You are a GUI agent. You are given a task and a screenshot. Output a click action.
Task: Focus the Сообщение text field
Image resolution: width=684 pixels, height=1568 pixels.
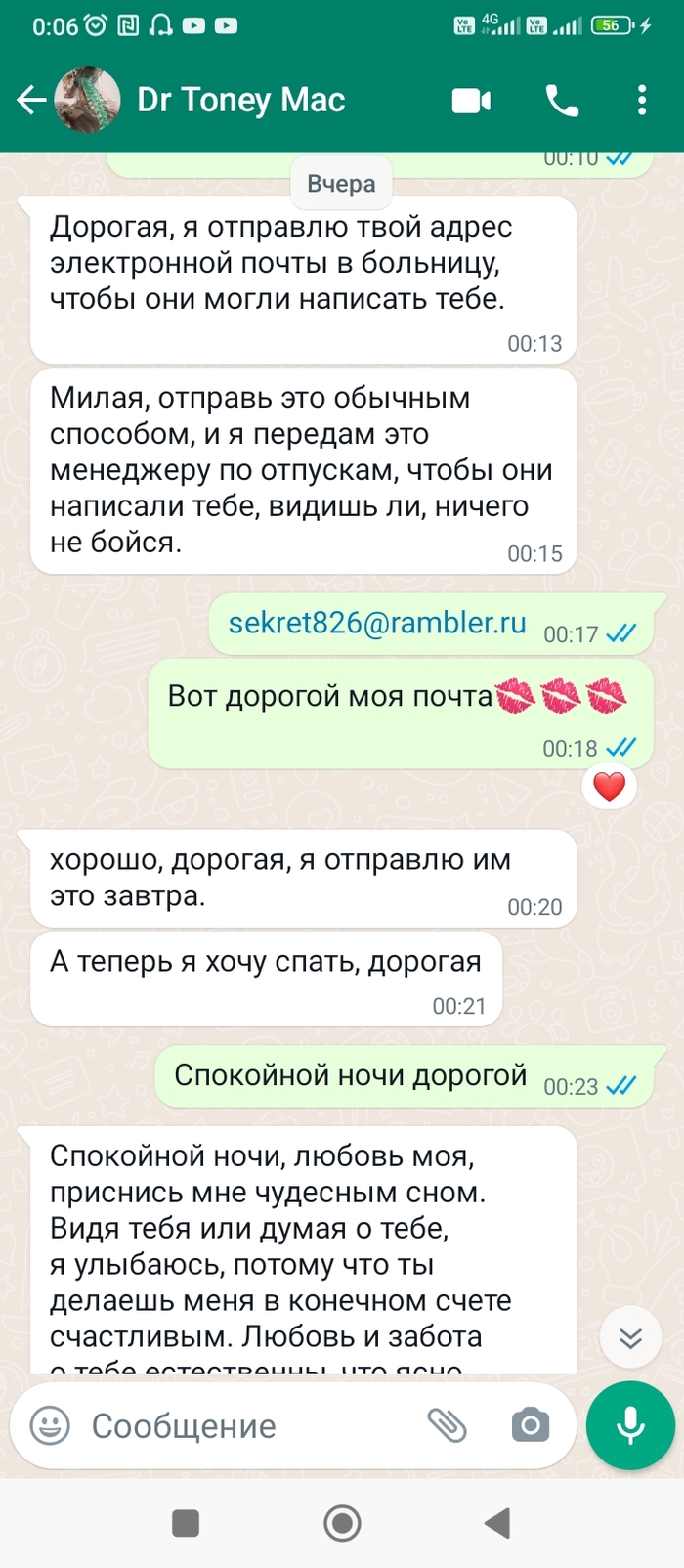coord(244,1425)
